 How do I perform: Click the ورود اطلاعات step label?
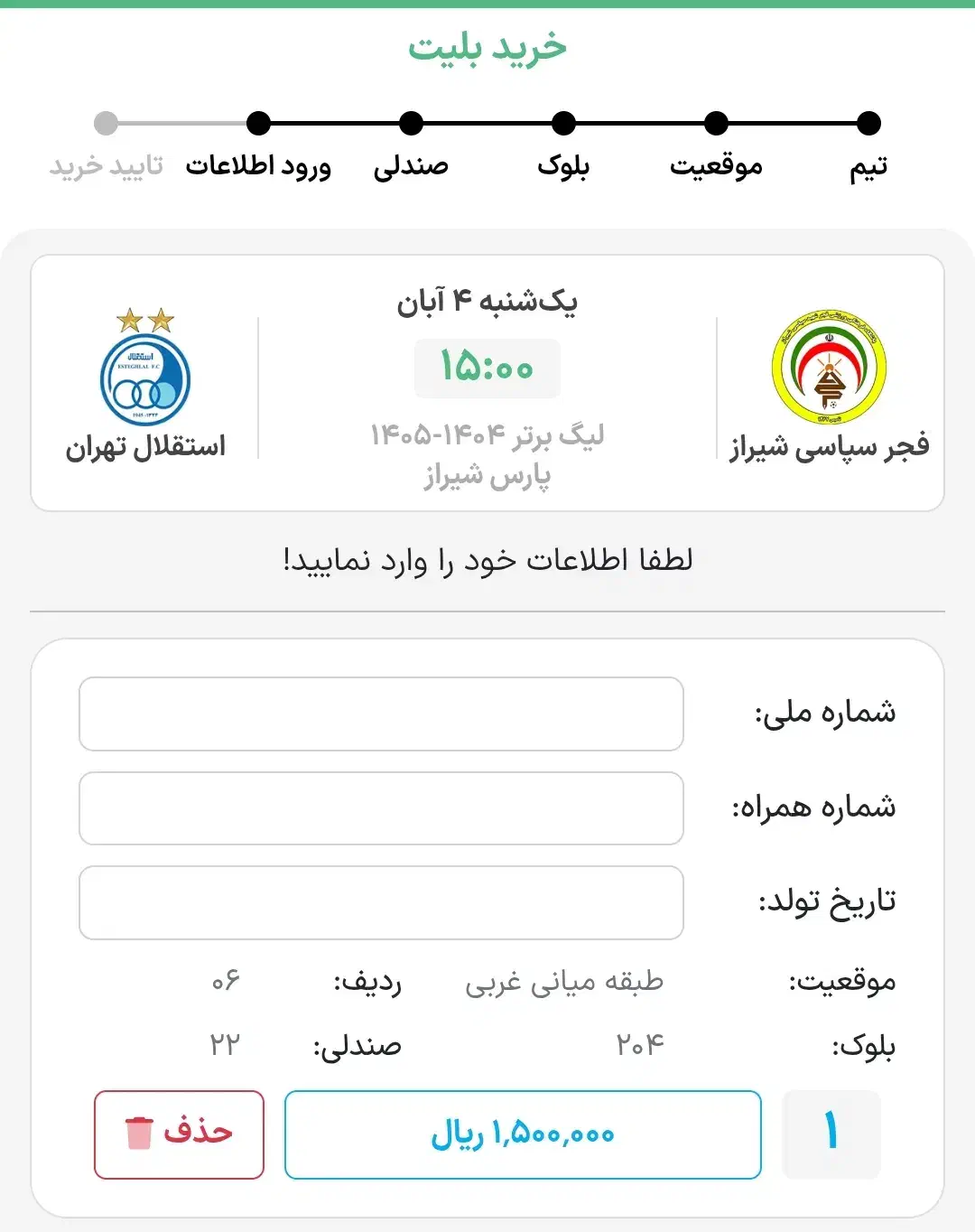pos(259,165)
